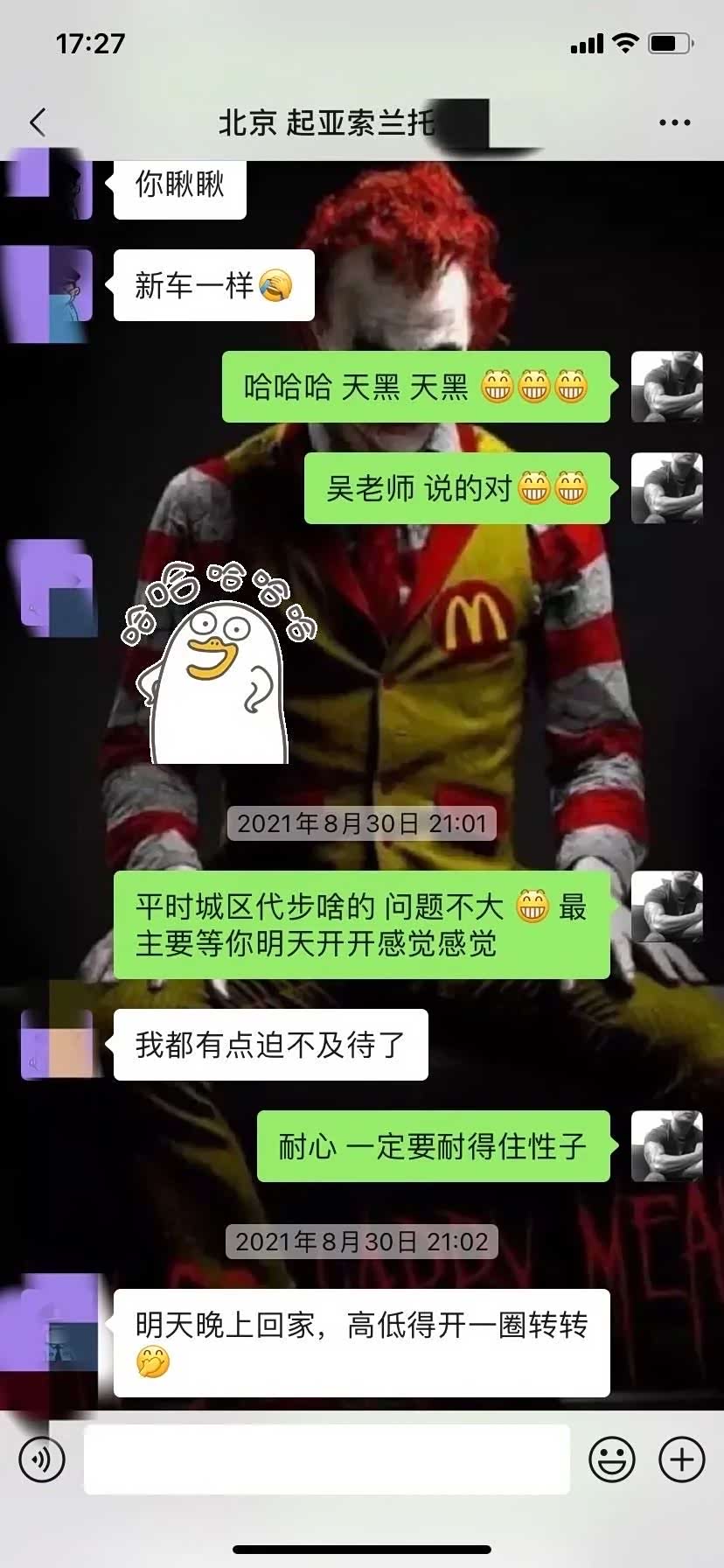Go back from the group chat
The width and height of the screenshot is (724, 1568).
(x=38, y=122)
